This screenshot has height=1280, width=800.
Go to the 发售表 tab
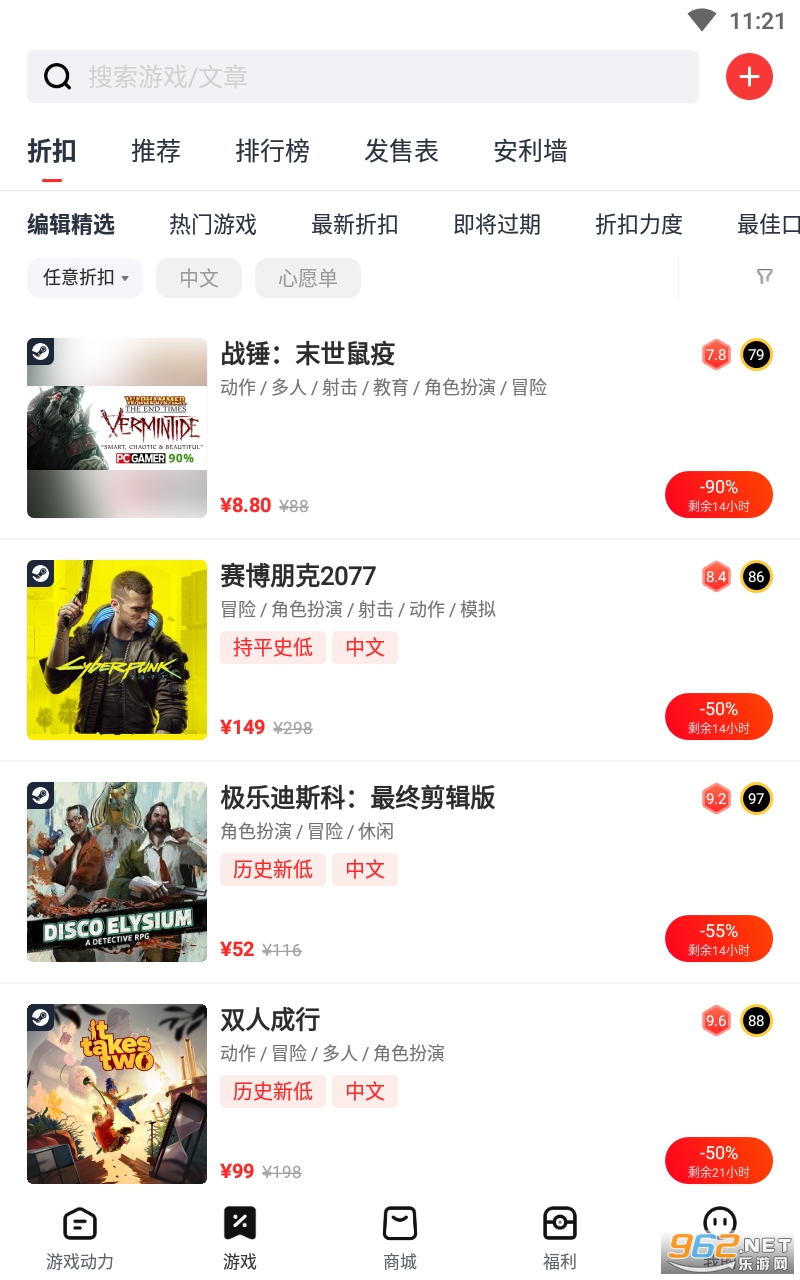click(x=401, y=151)
